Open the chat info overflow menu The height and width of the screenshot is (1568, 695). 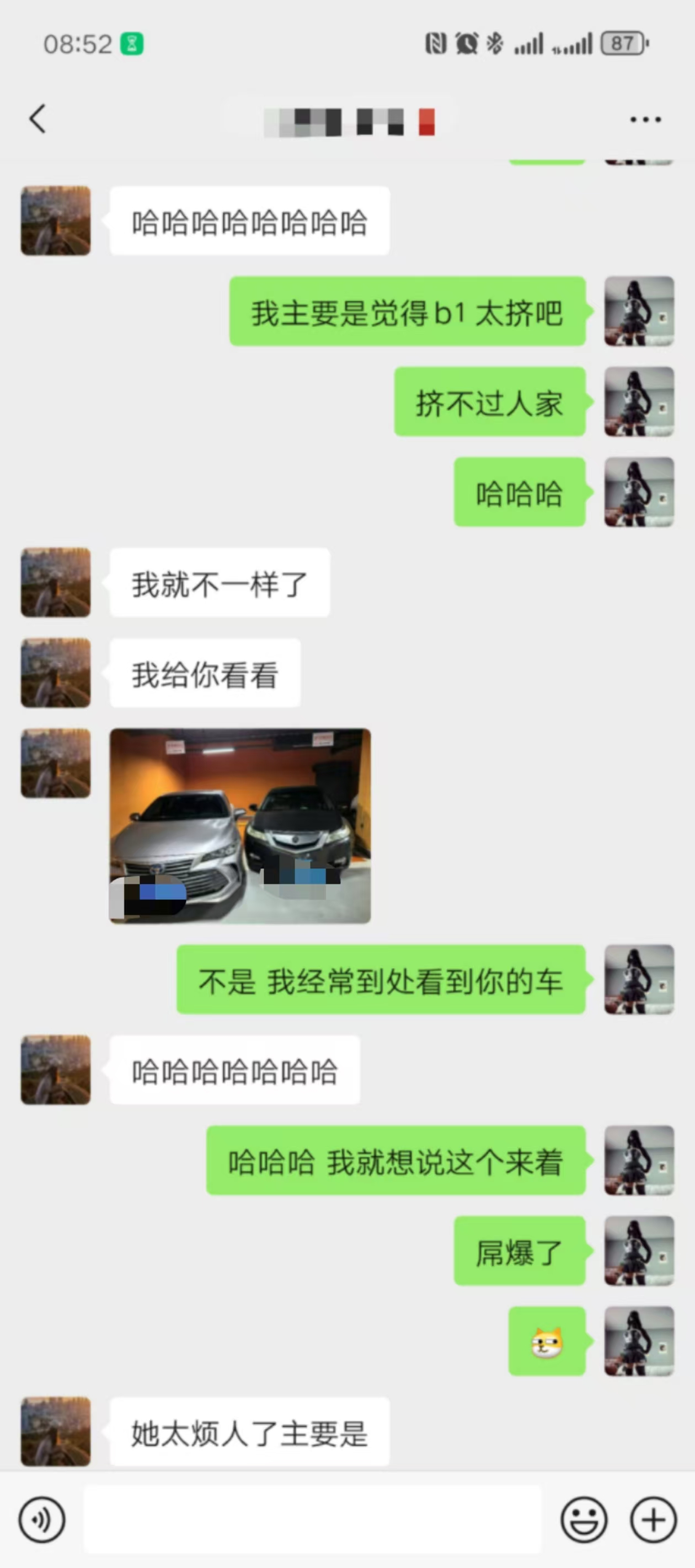coord(645,119)
